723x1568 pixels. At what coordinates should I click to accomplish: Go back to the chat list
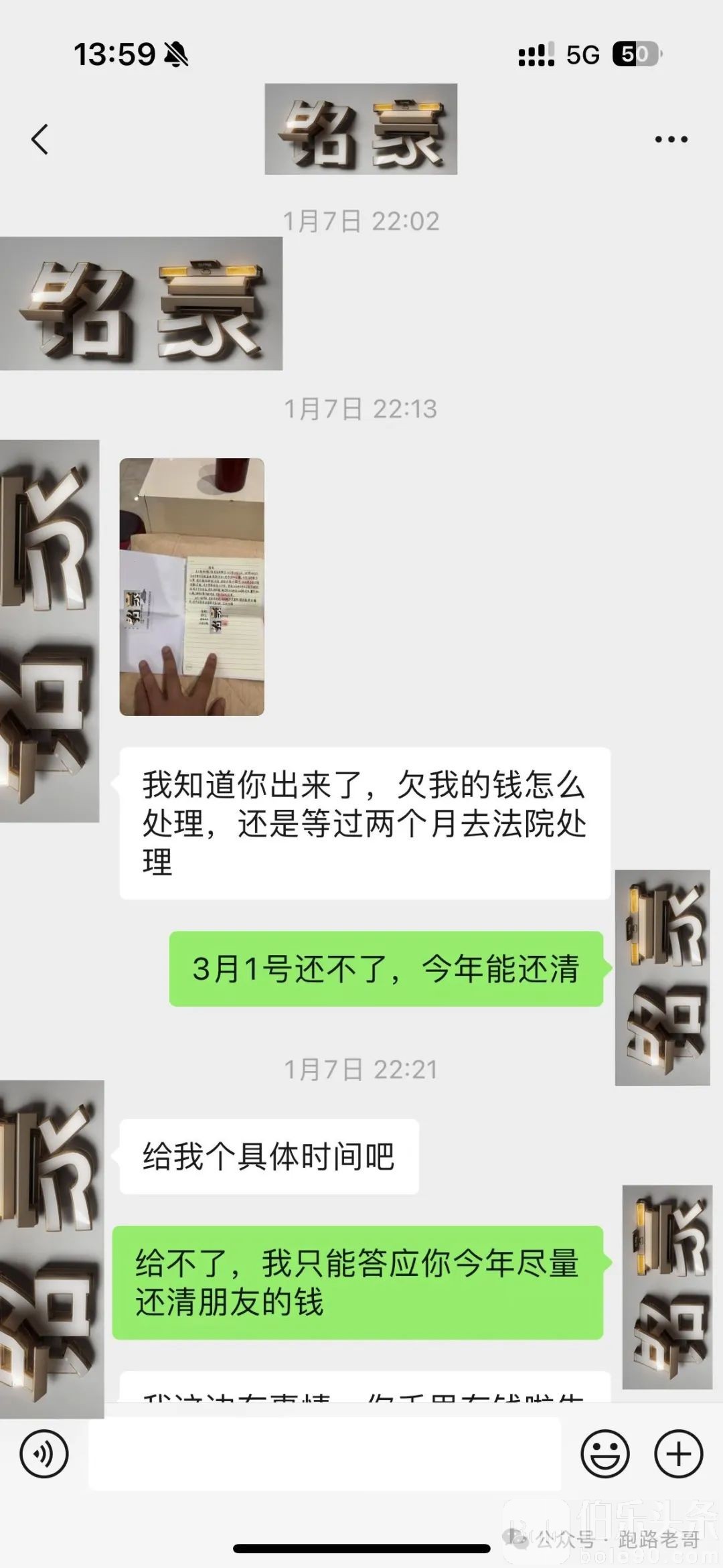[x=40, y=139]
